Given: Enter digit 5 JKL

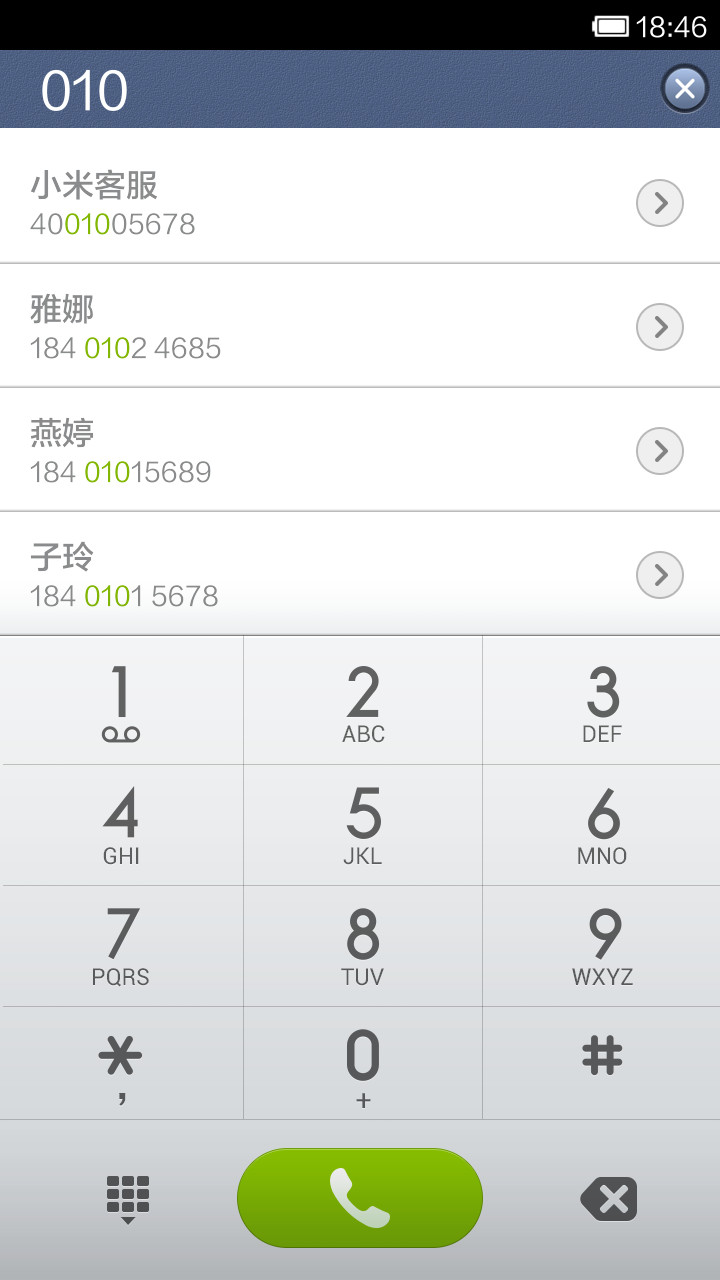Looking at the screenshot, I should click(363, 826).
